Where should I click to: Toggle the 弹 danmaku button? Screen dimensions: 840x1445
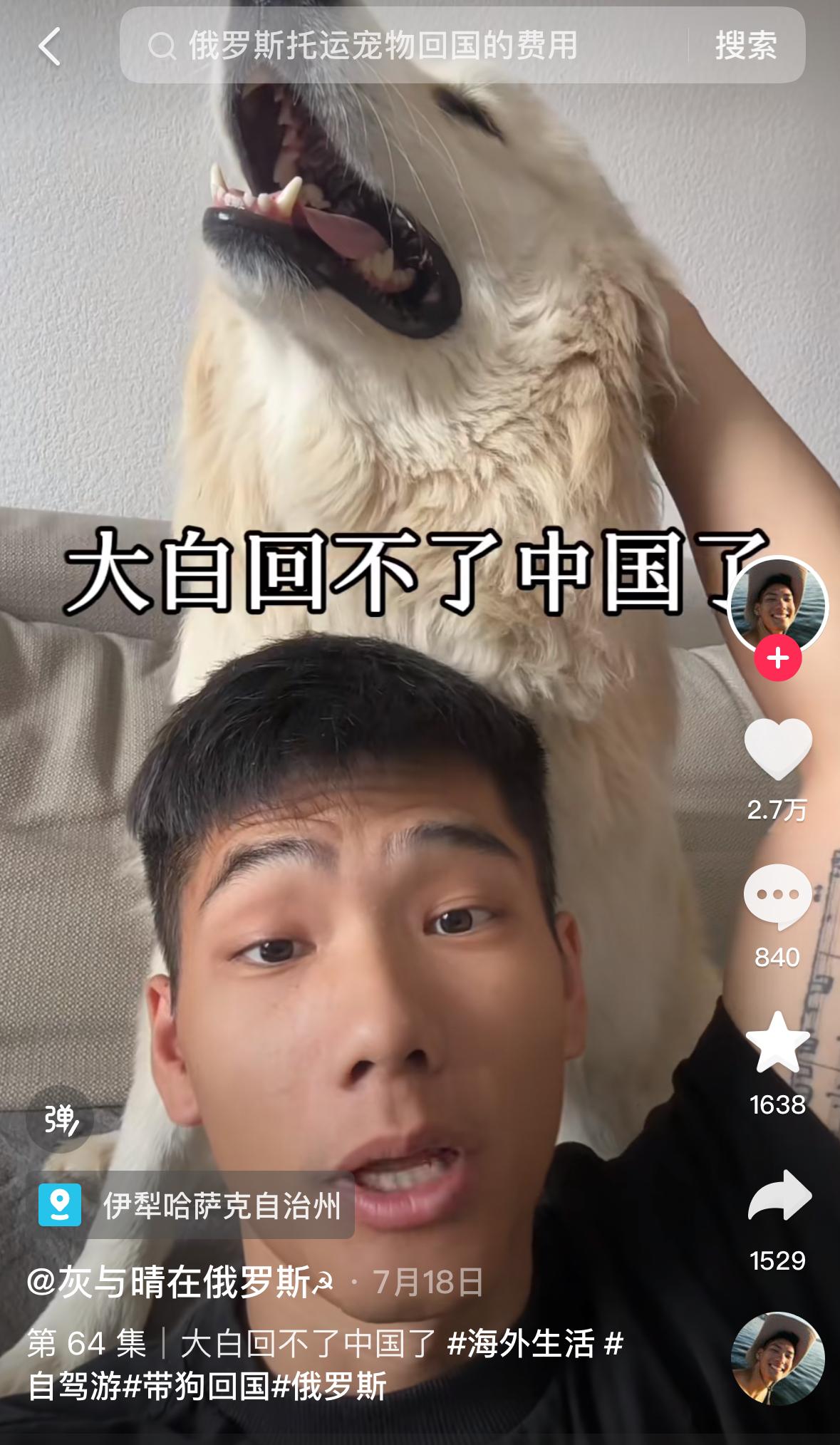[61, 1119]
